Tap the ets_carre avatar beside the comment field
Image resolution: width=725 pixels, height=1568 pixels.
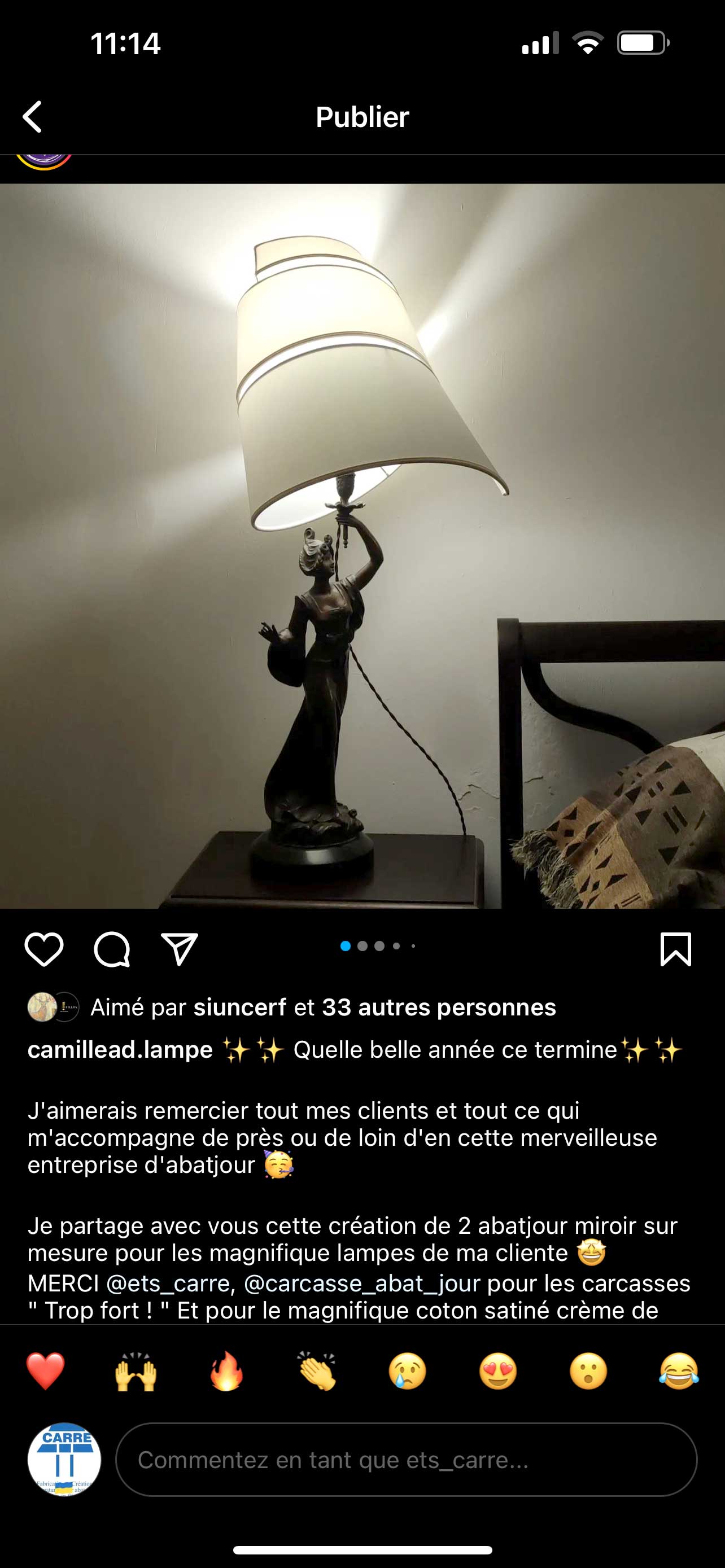[64, 1460]
